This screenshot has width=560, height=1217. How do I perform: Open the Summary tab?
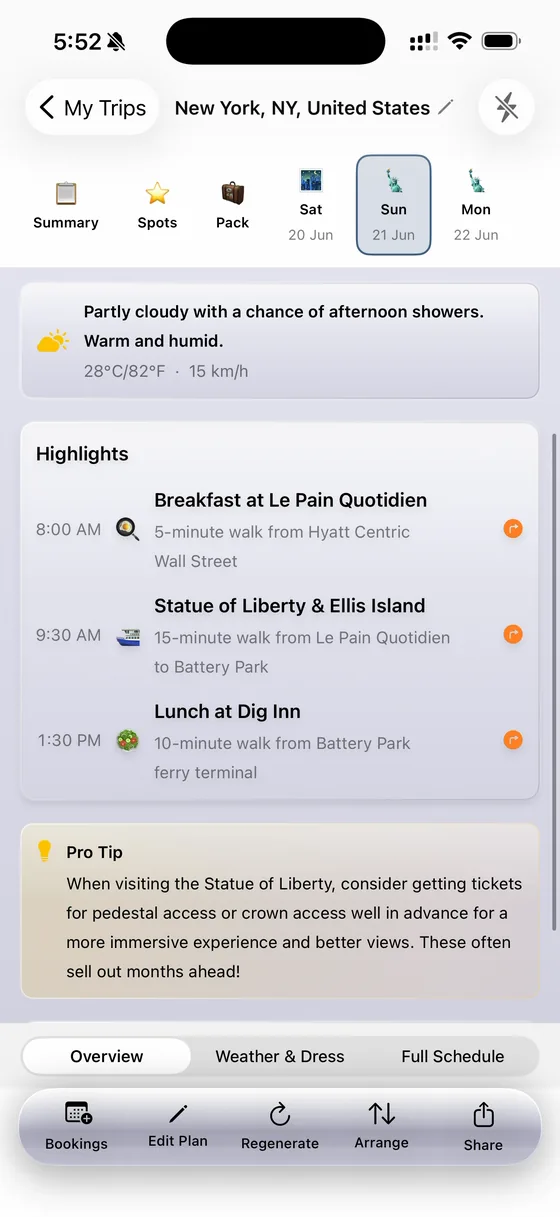pos(66,207)
